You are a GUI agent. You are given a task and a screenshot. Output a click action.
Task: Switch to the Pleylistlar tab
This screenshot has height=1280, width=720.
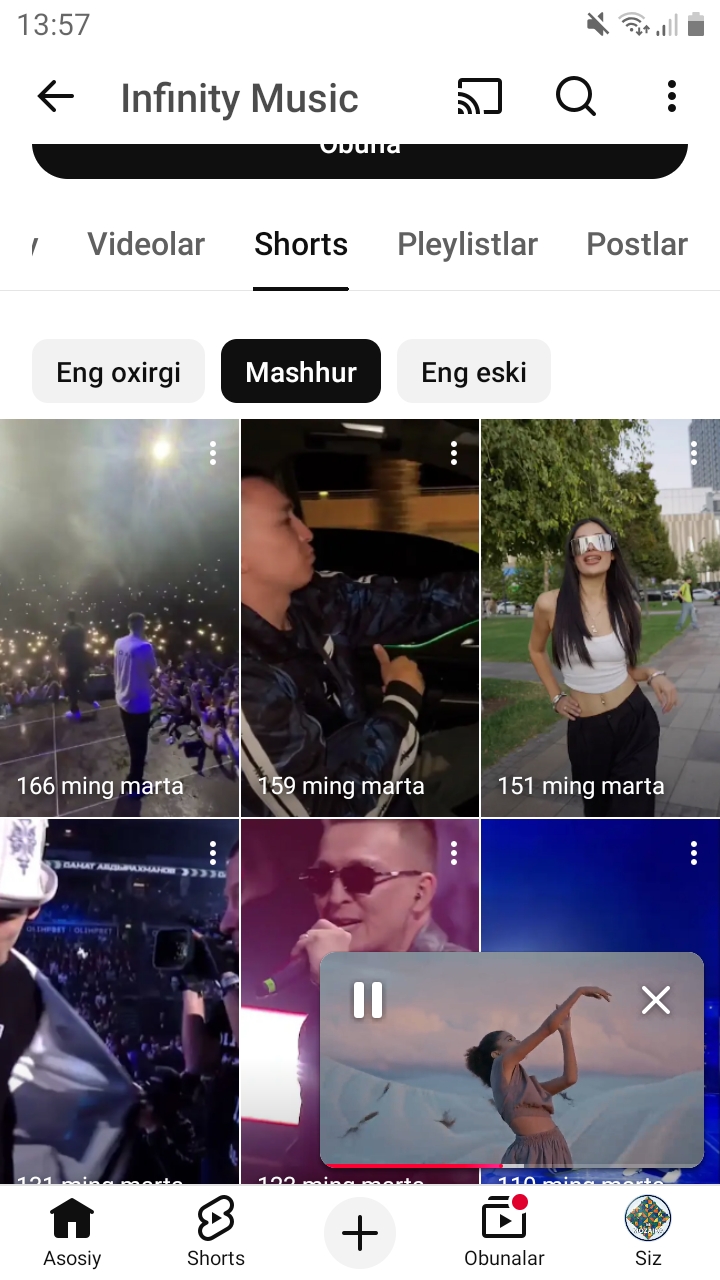click(x=467, y=245)
